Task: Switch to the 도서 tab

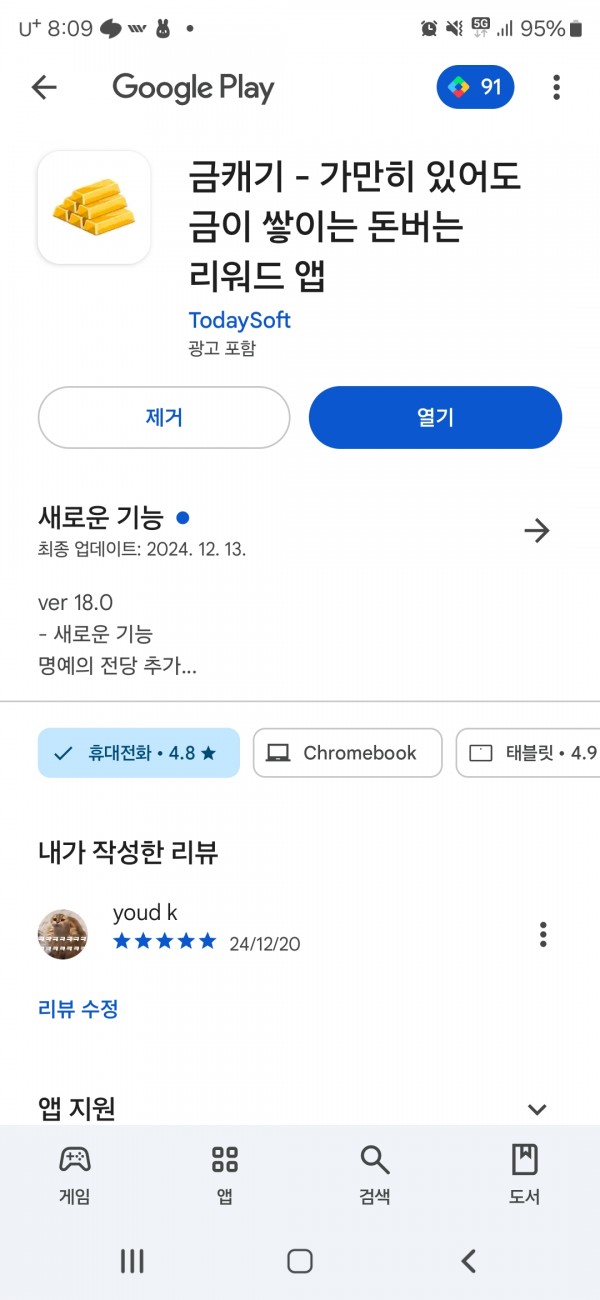Action: coord(525,1175)
